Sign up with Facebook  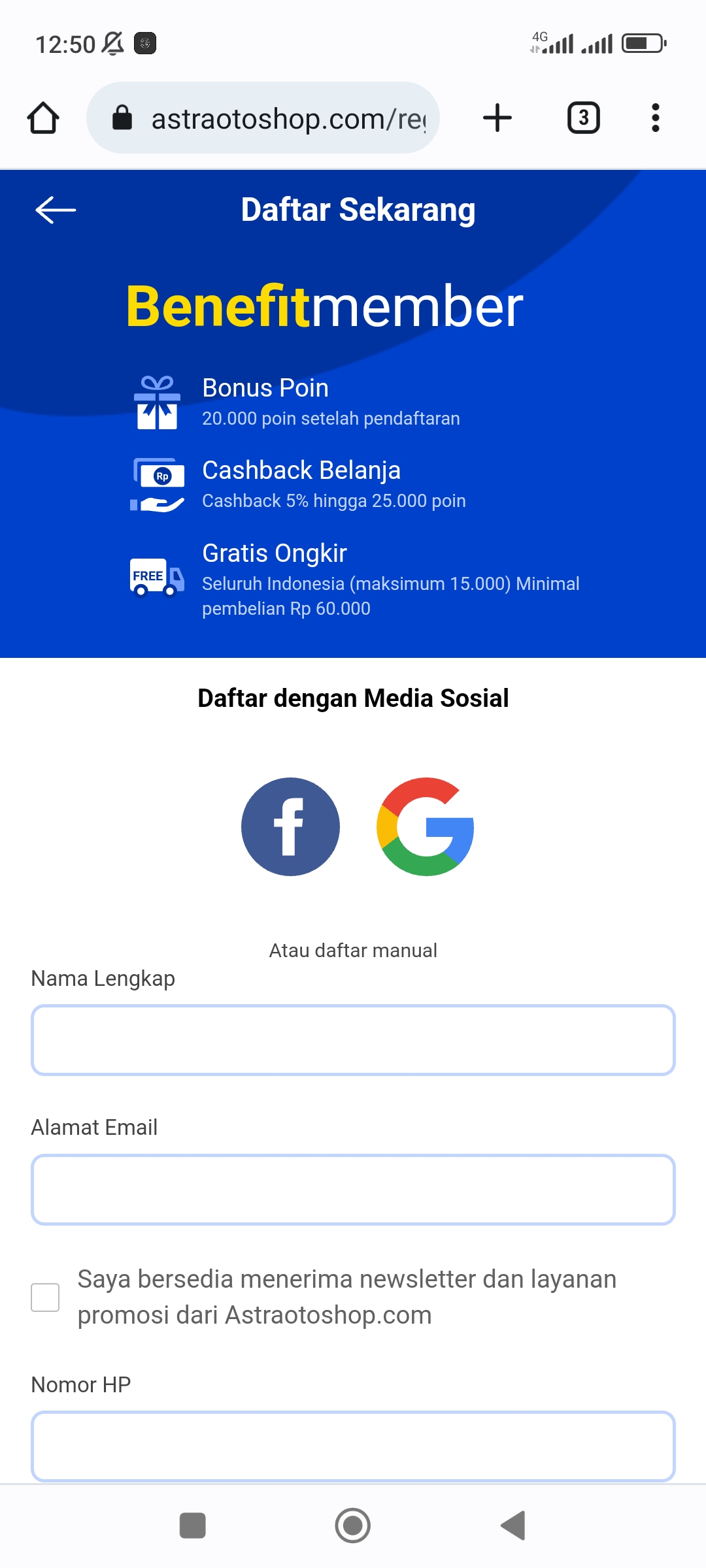[x=290, y=826]
